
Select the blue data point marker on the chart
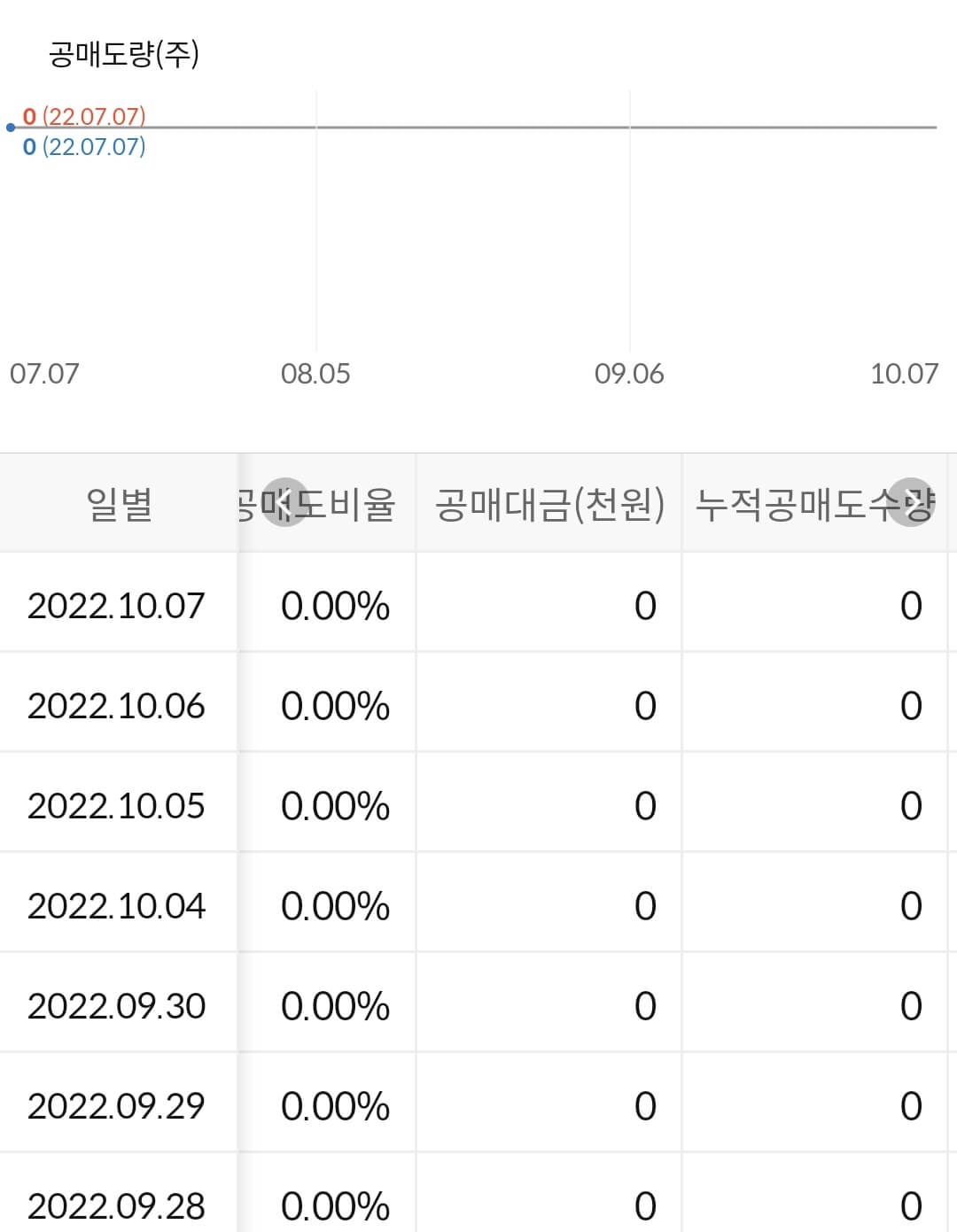[x=10, y=127]
